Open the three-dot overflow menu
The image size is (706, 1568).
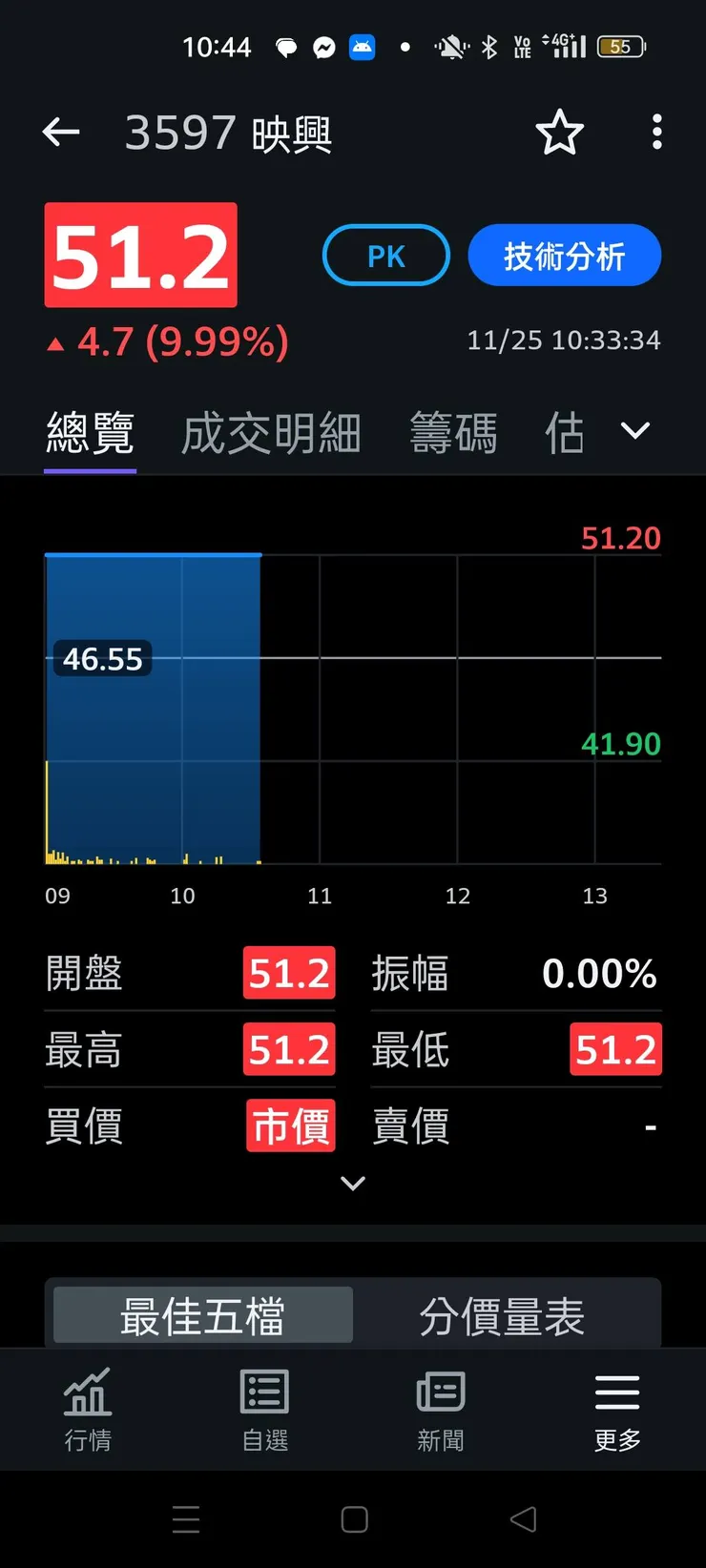pos(656,133)
